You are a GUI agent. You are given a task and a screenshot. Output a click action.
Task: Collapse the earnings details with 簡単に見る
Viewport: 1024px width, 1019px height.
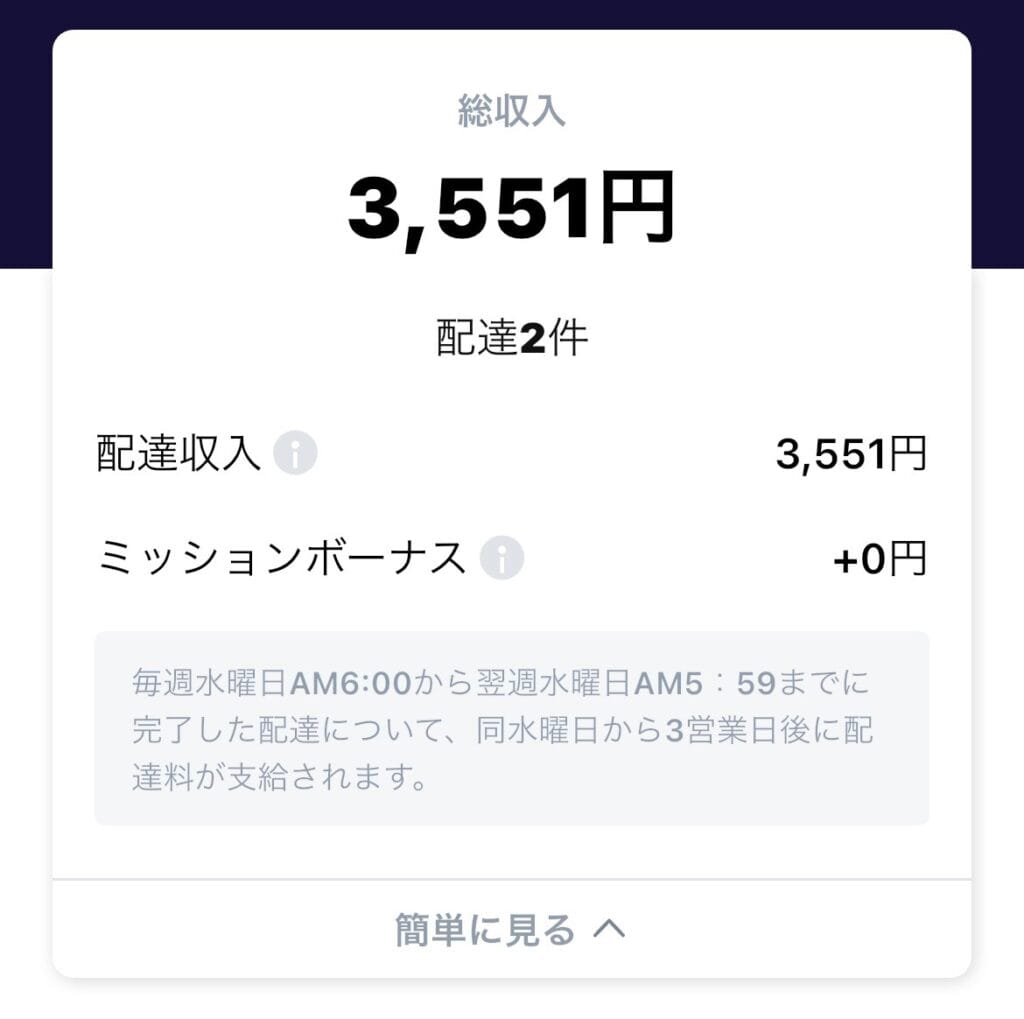pos(511,930)
